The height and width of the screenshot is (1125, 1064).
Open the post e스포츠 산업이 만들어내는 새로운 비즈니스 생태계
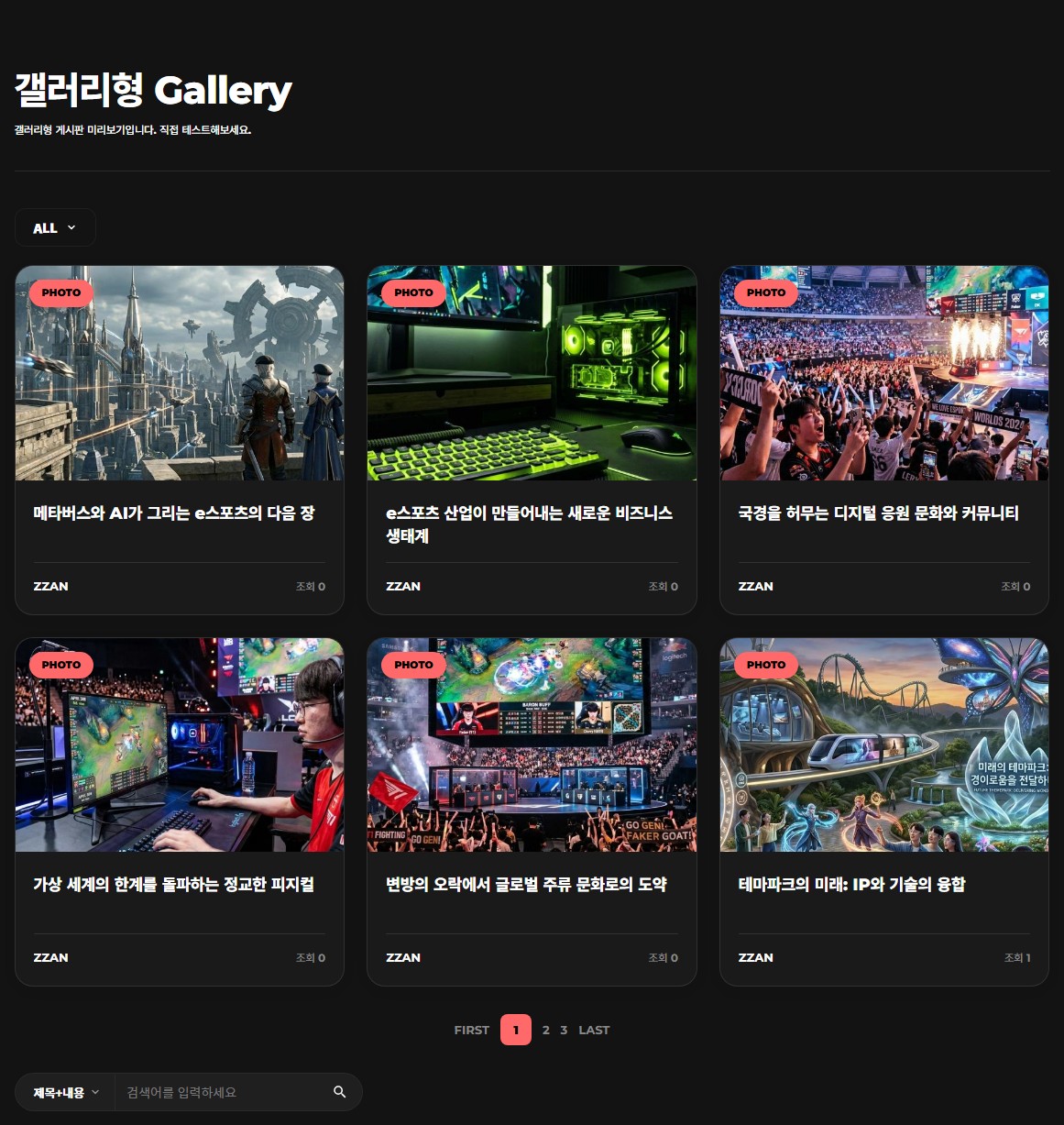tap(529, 524)
